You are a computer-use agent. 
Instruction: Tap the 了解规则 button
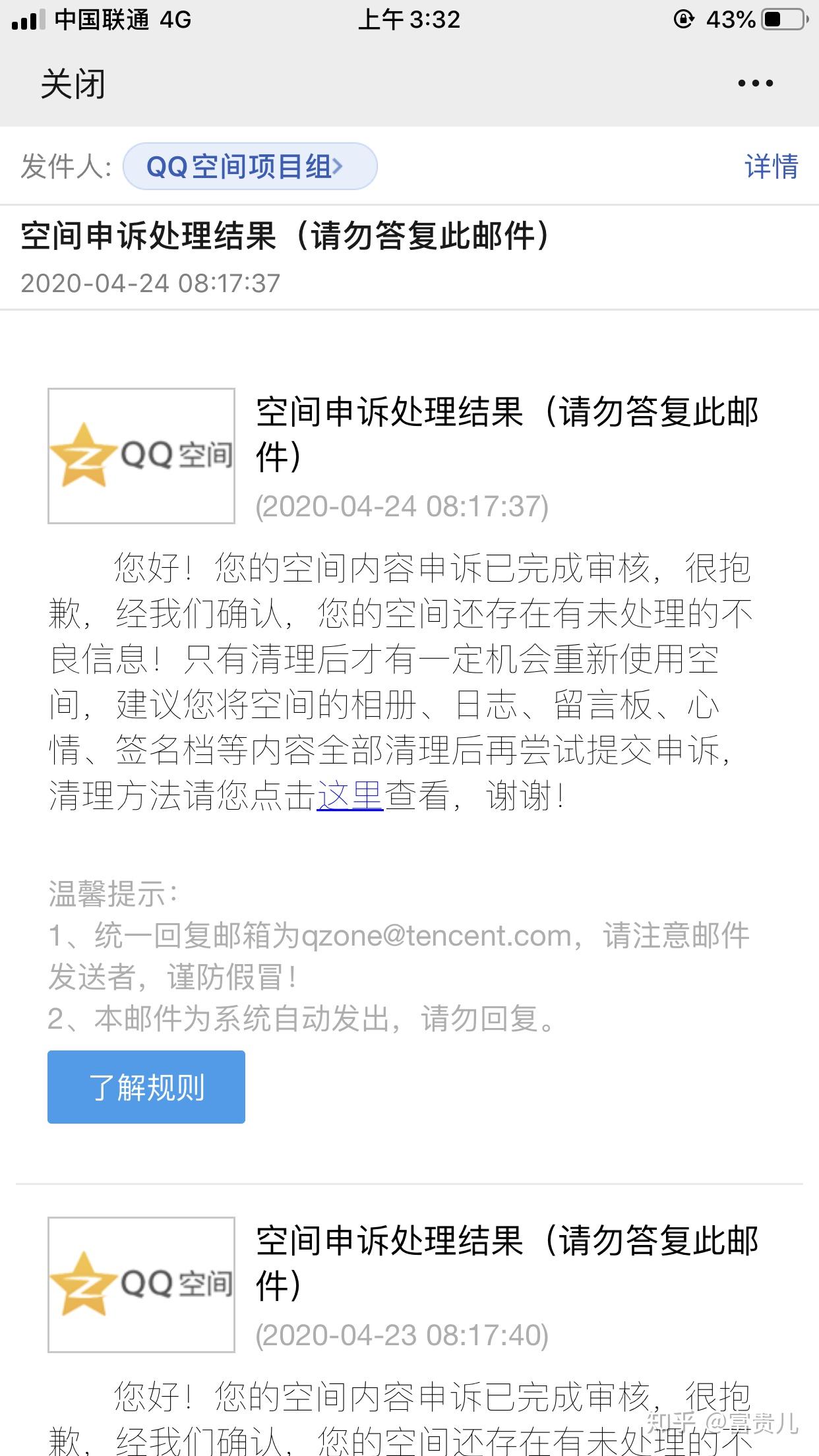point(146,1087)
